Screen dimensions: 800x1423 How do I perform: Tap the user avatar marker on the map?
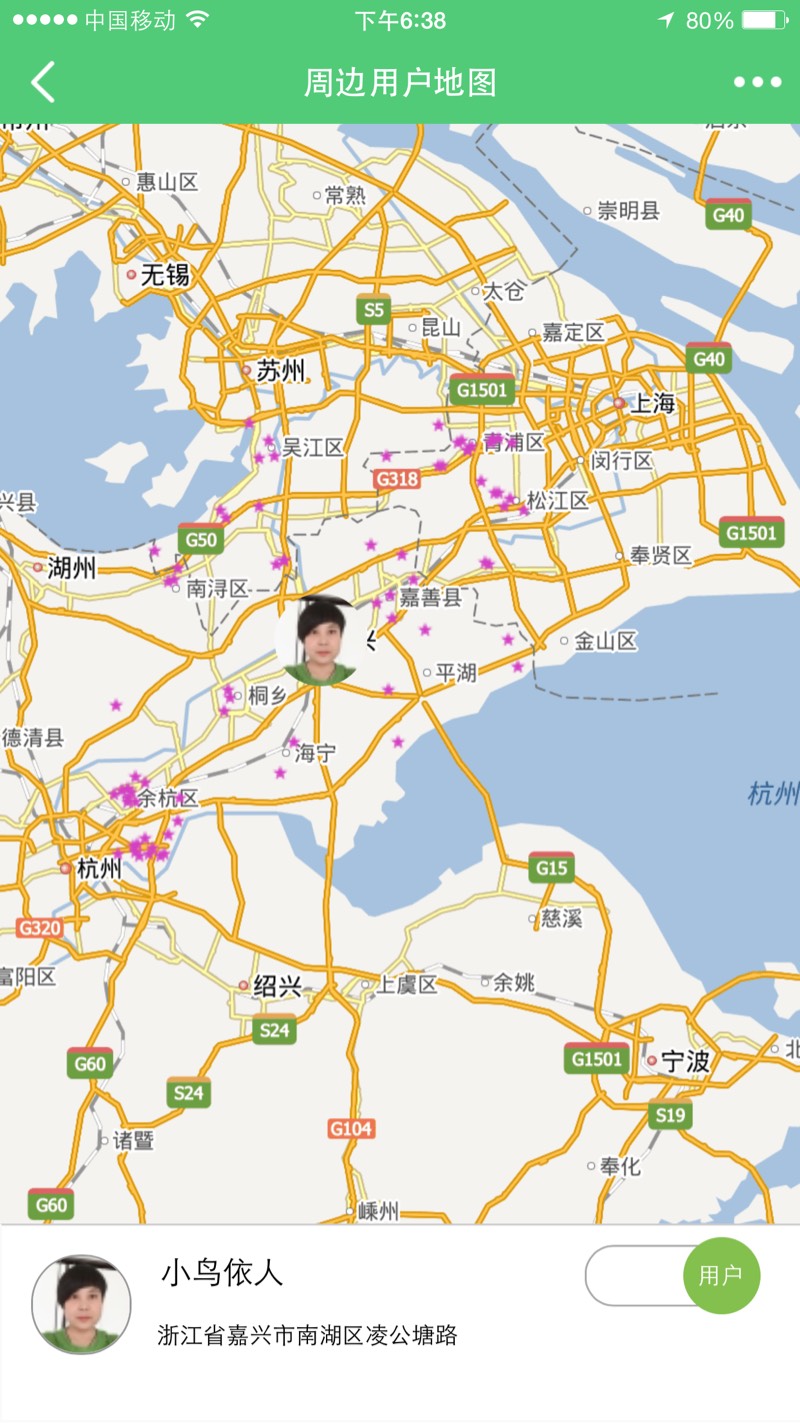pos(317,641)
